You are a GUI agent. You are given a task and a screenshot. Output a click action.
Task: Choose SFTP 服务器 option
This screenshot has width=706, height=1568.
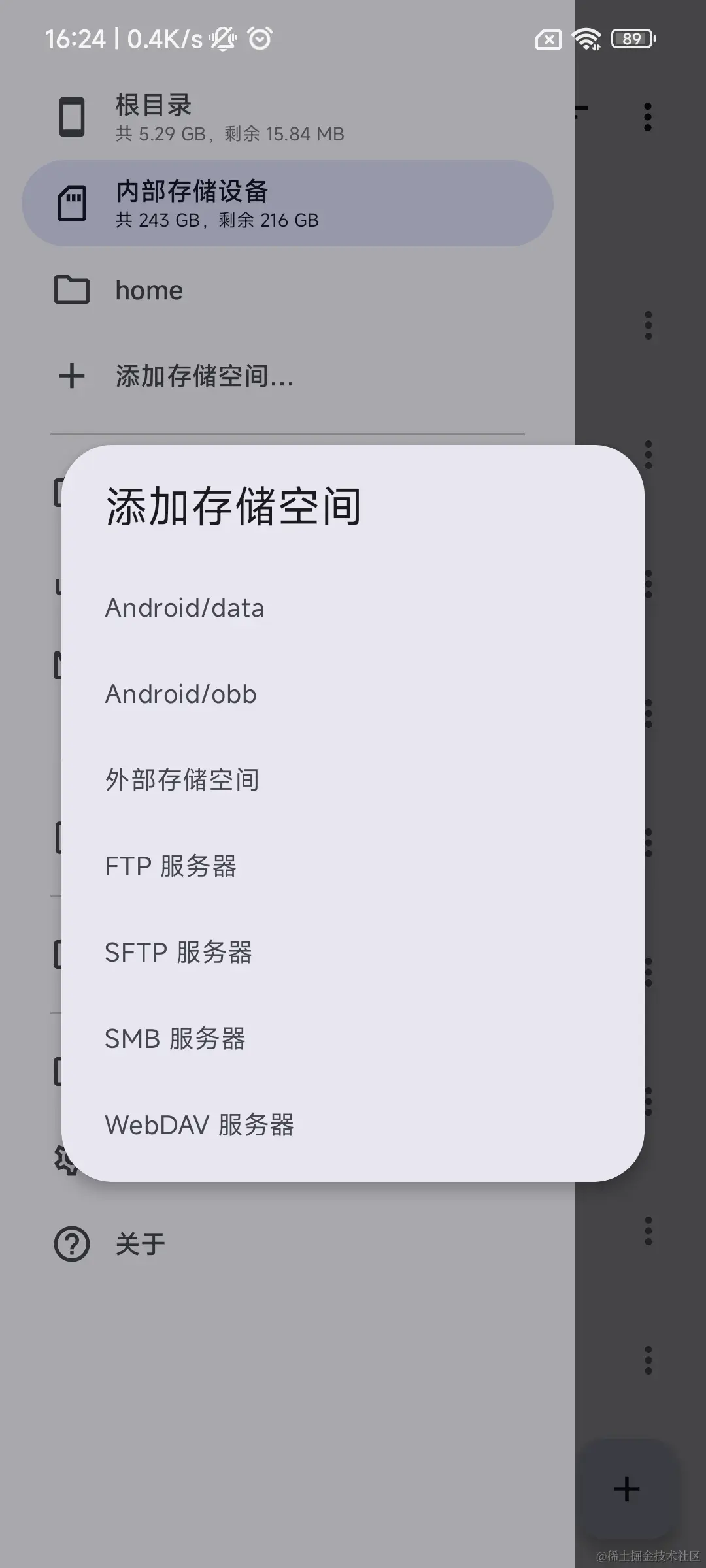(178, 953)
